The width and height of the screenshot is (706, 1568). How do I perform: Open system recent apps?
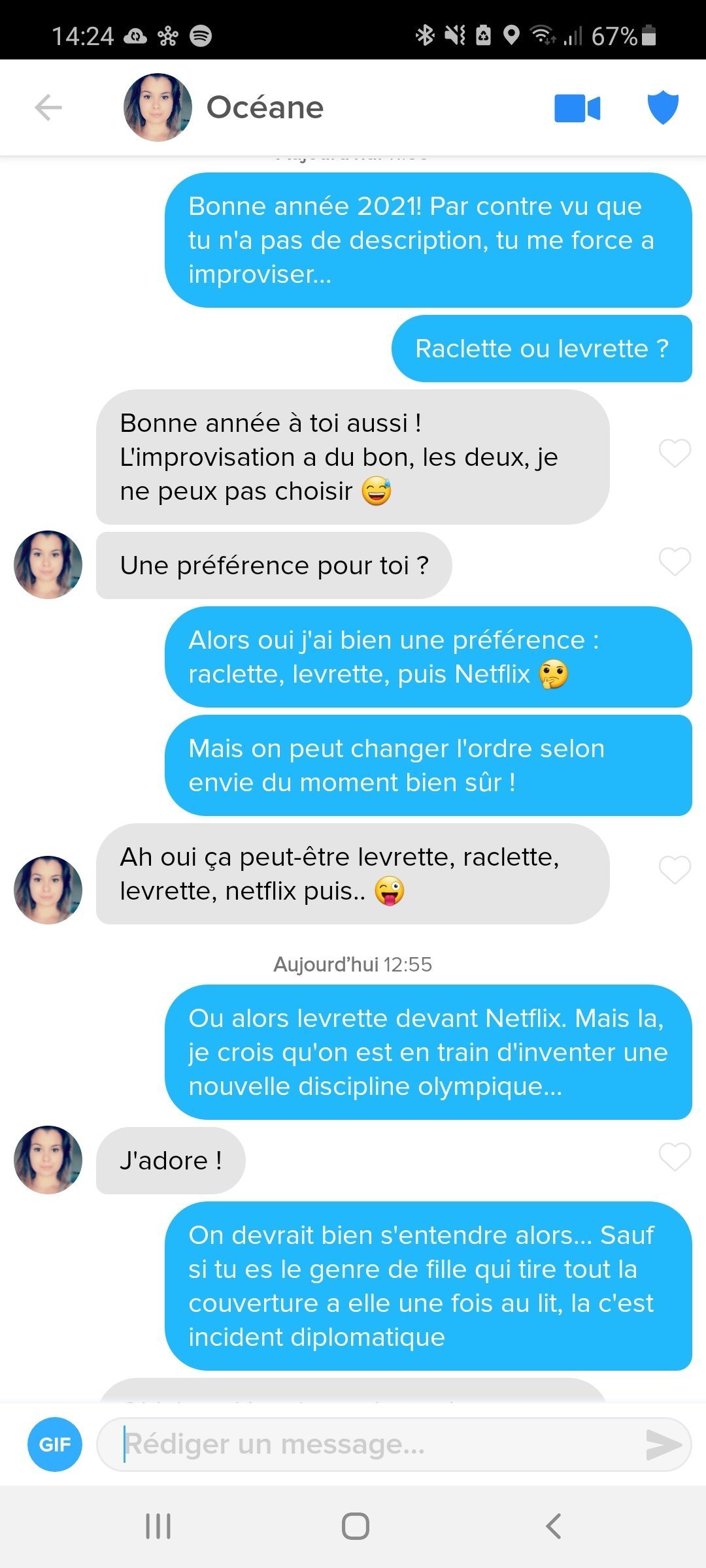click(158, 1526)
